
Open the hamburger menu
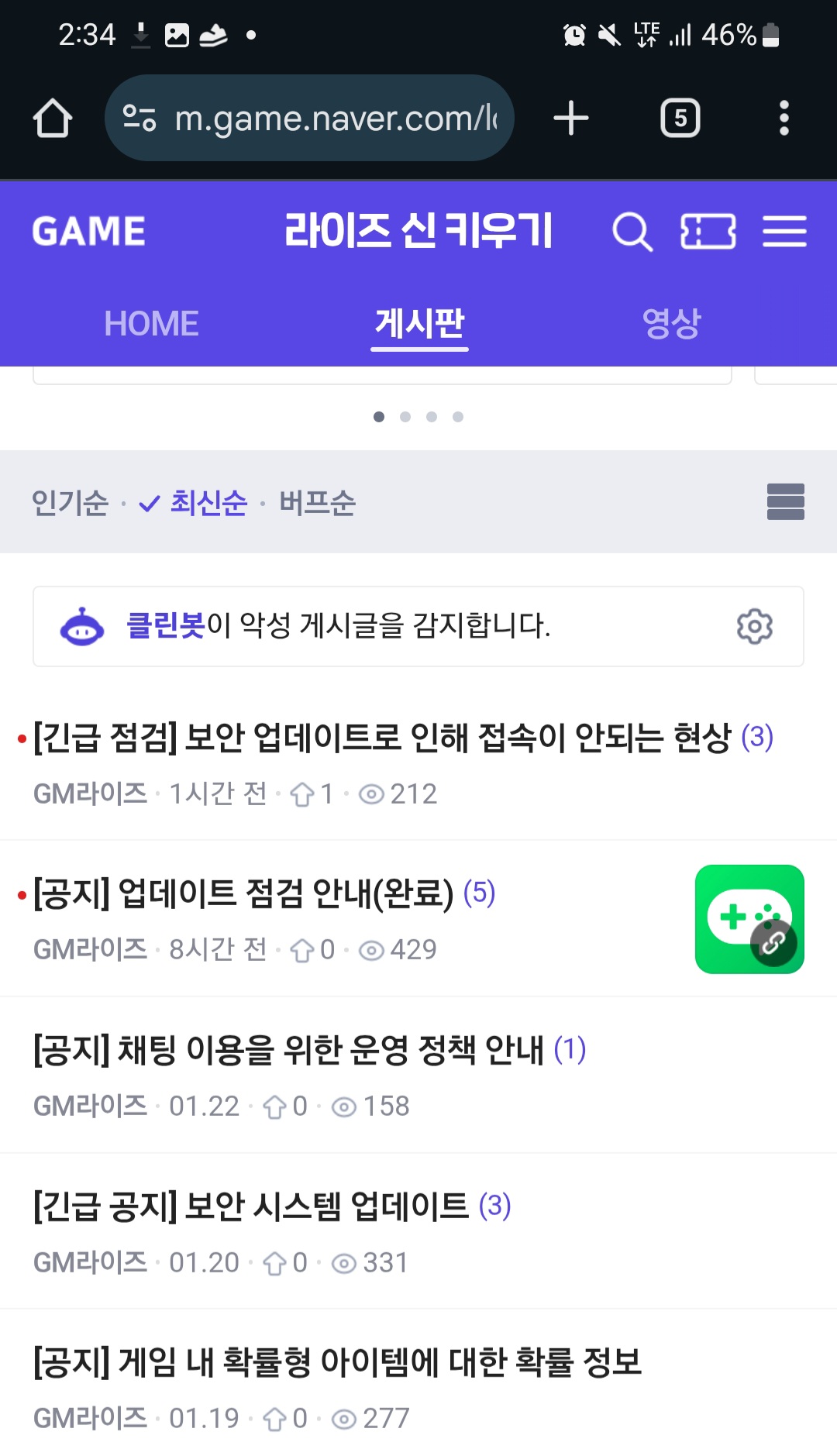click(x=784, y=232)
